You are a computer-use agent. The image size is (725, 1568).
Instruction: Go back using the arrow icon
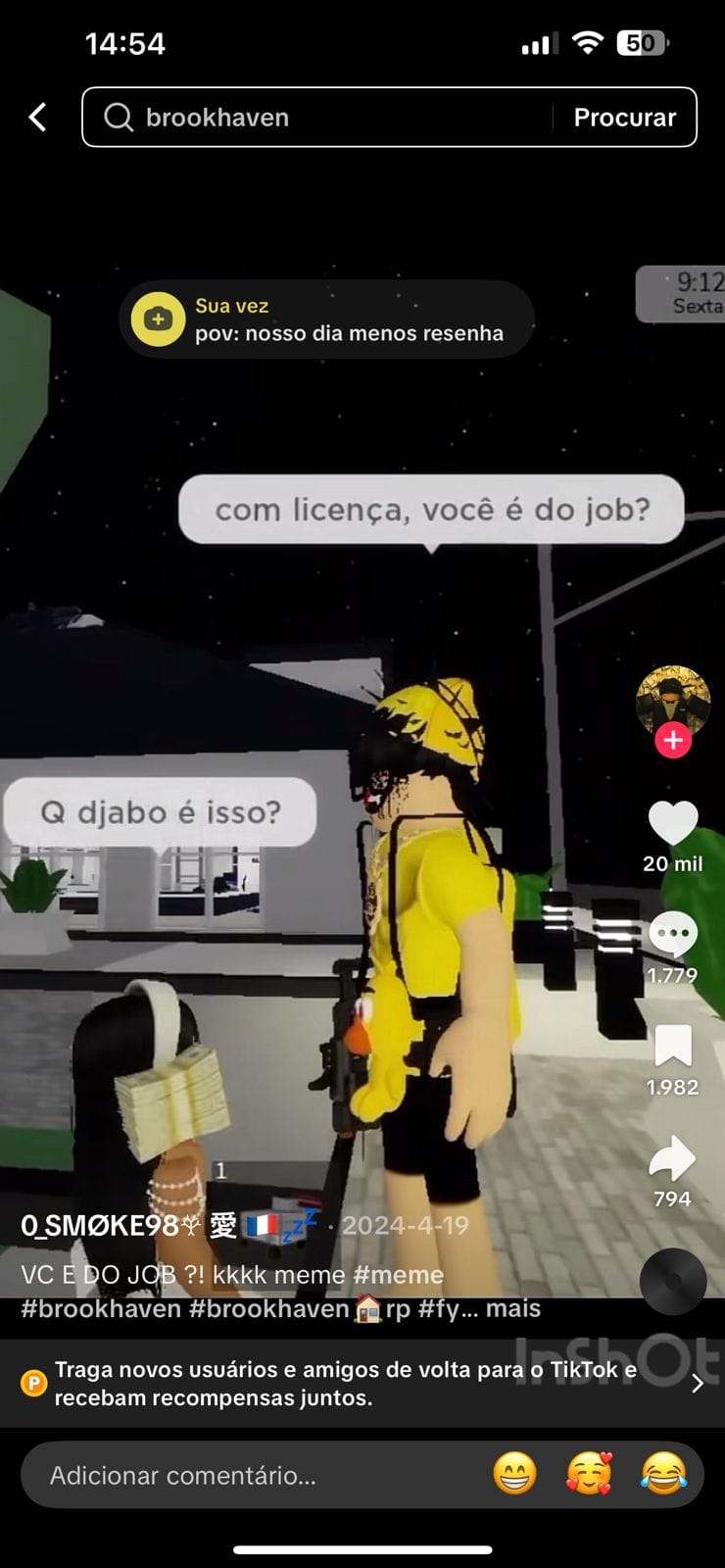coord(37,118)
